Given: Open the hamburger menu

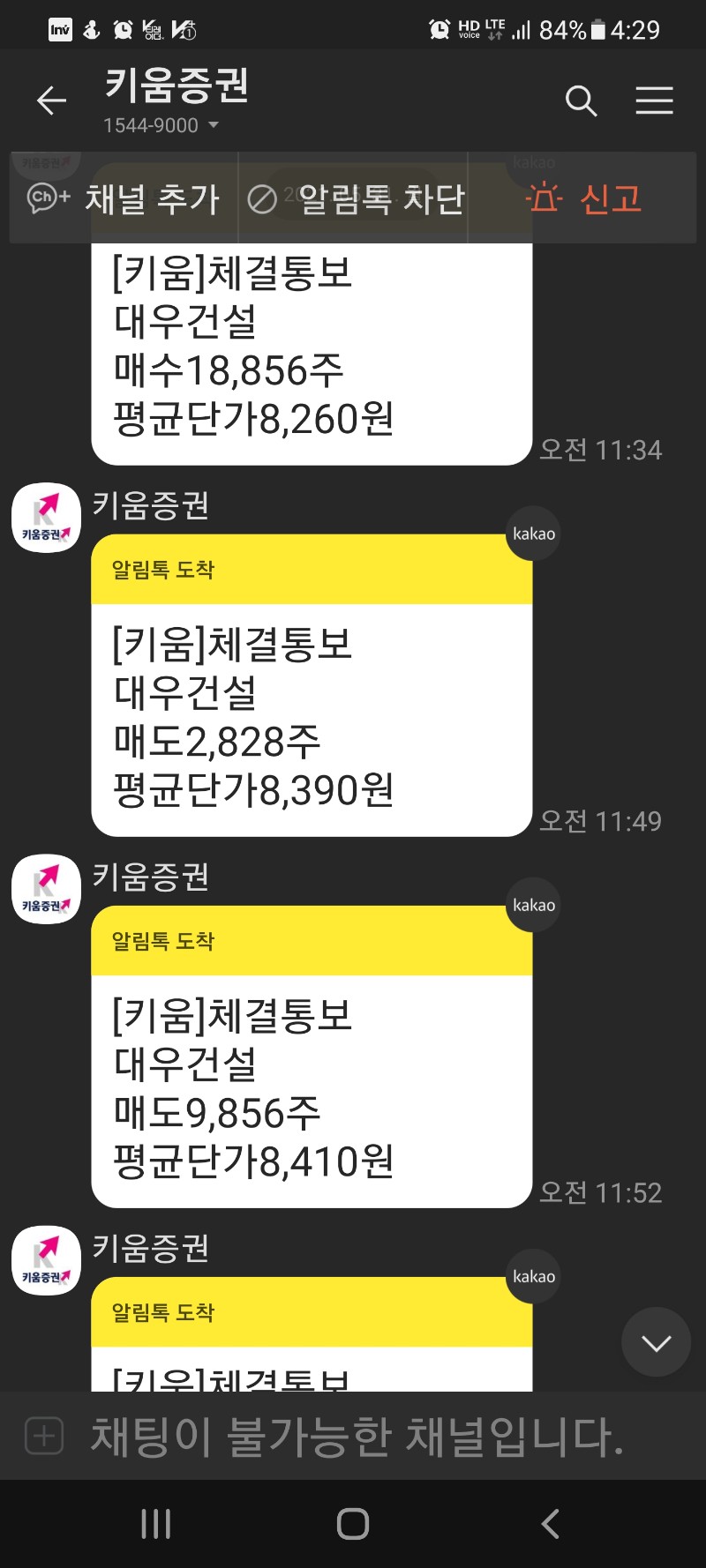Looking at the screenshot, I should pyautogui.click(x=654, y=101).
